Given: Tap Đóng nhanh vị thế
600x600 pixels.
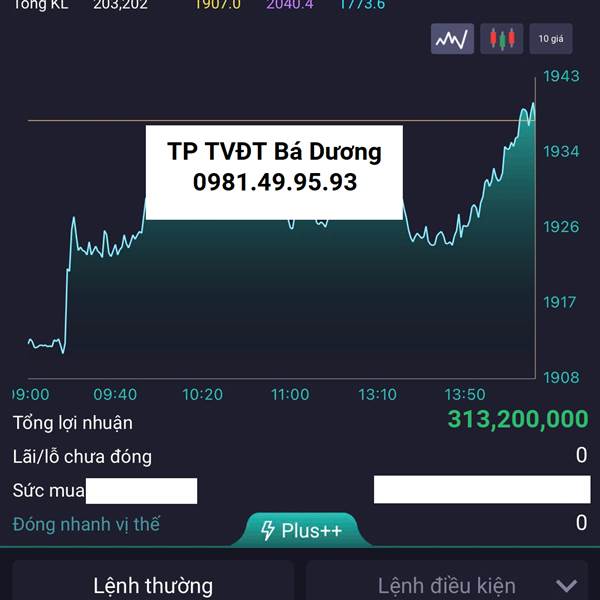Looking at the screenshot, I should (86, 524).
